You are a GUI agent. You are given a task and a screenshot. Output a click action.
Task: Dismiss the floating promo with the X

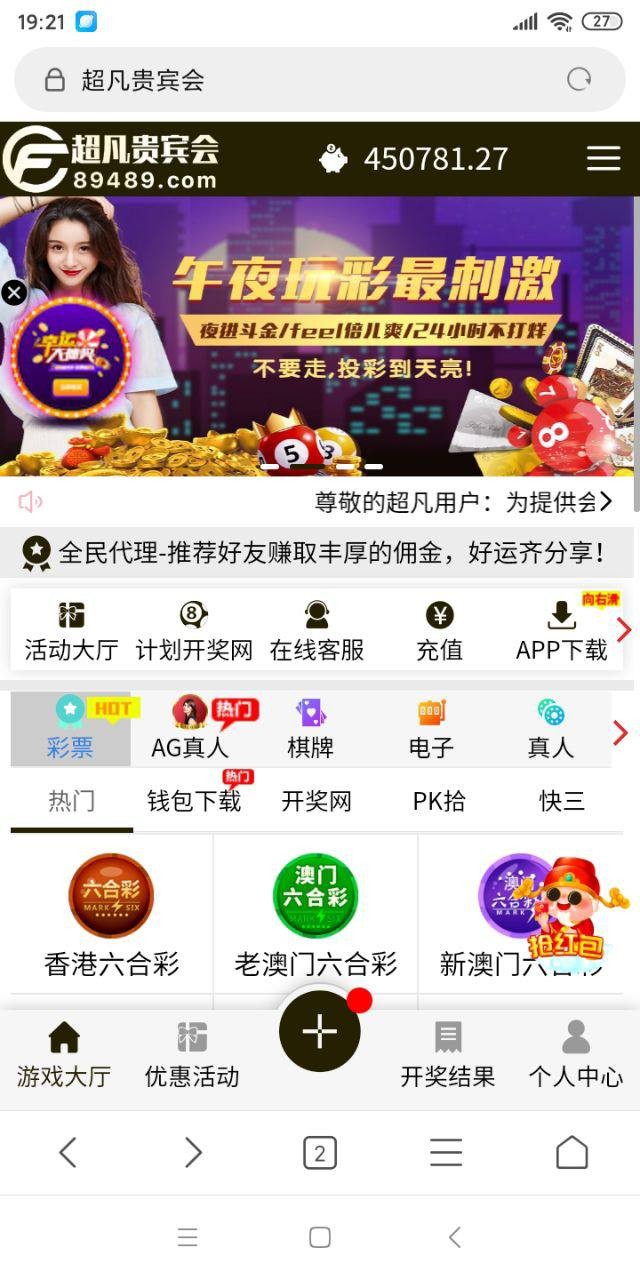[14, 292]
